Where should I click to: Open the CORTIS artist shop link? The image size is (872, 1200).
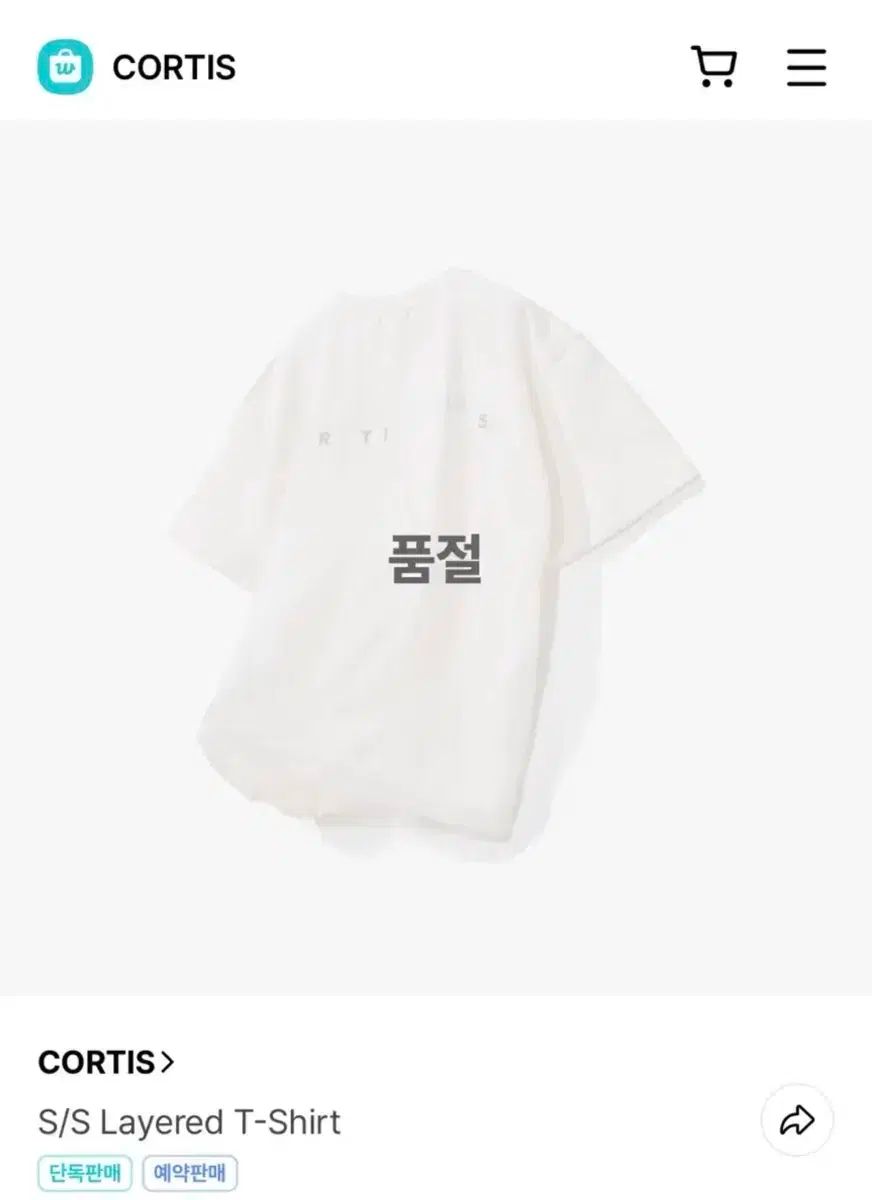pos(106,1062)
